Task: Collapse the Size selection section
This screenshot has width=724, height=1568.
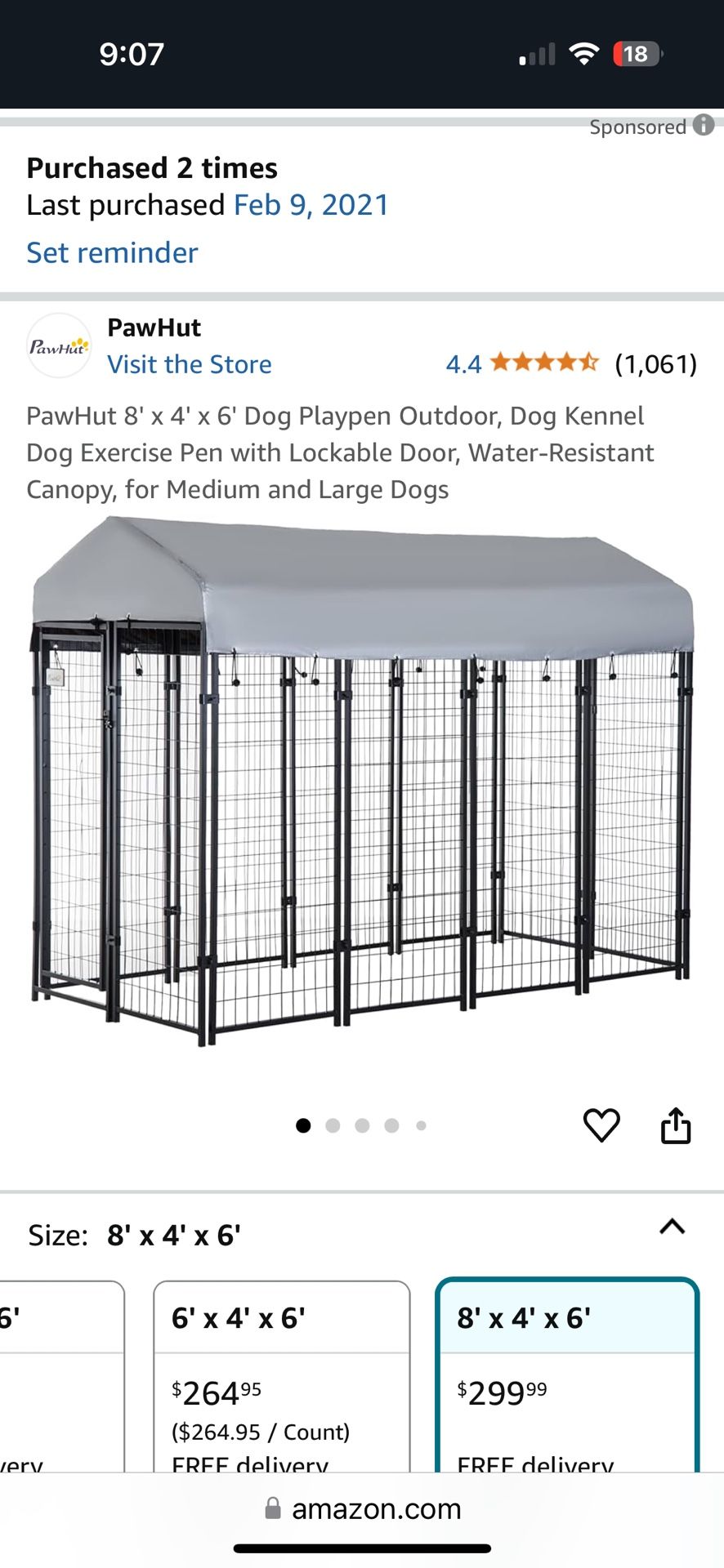Action: pos(672,1227)
